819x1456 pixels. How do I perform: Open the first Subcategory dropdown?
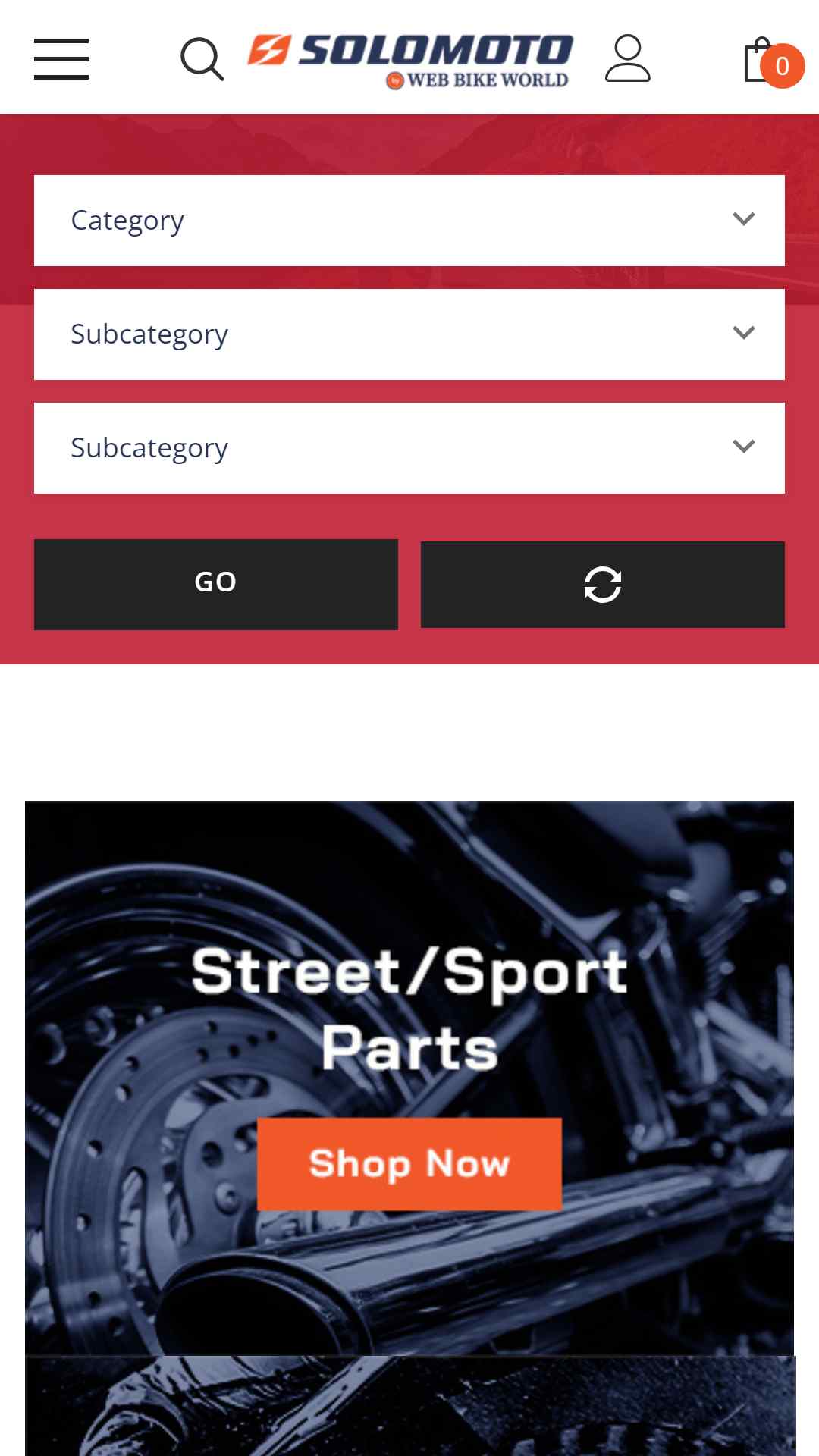click(x=409, y=334)
